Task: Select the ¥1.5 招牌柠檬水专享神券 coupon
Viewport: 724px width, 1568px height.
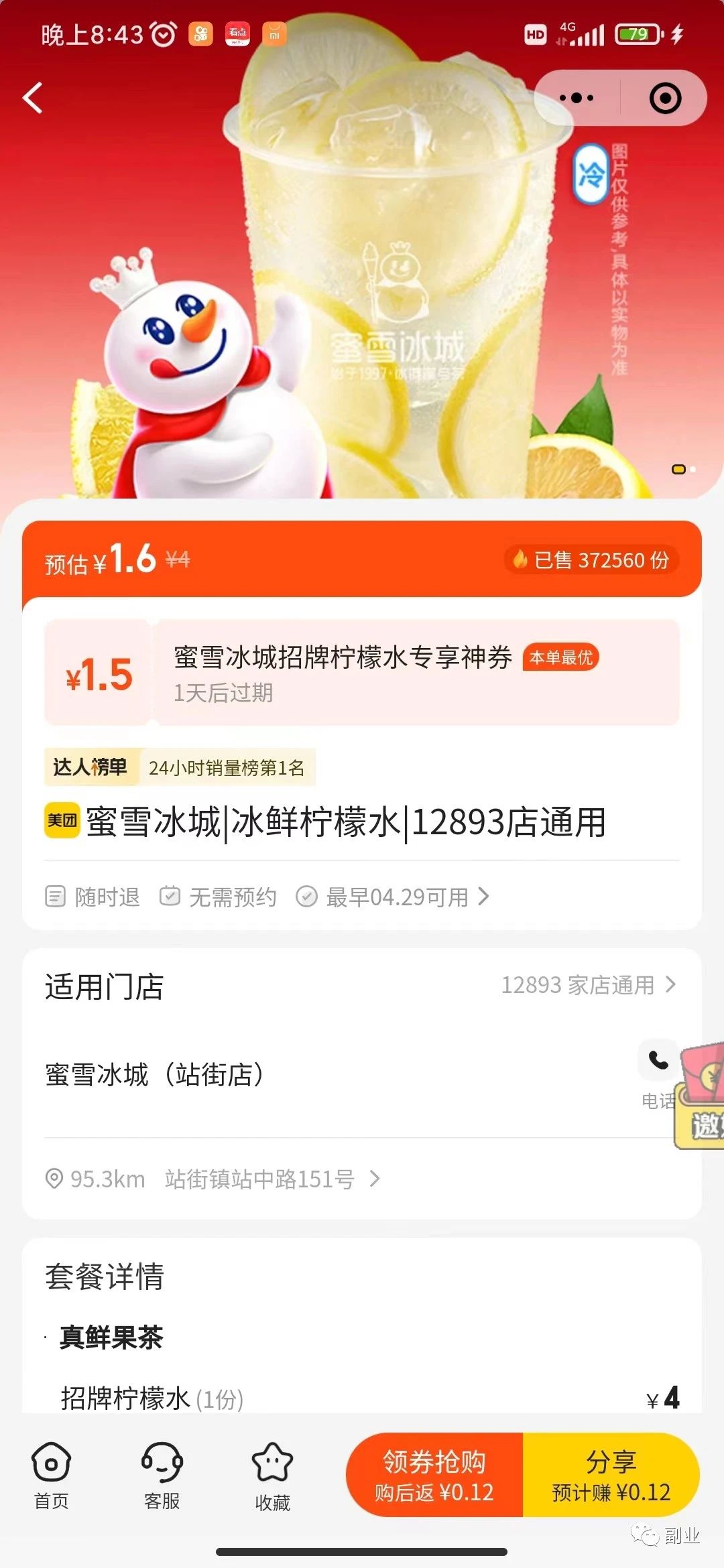Action: click(362, 673)
